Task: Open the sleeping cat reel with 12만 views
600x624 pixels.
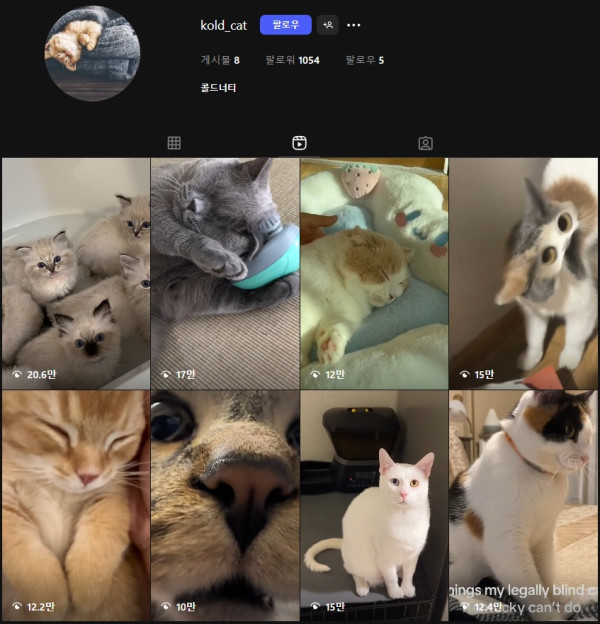Action: (374, 272)
